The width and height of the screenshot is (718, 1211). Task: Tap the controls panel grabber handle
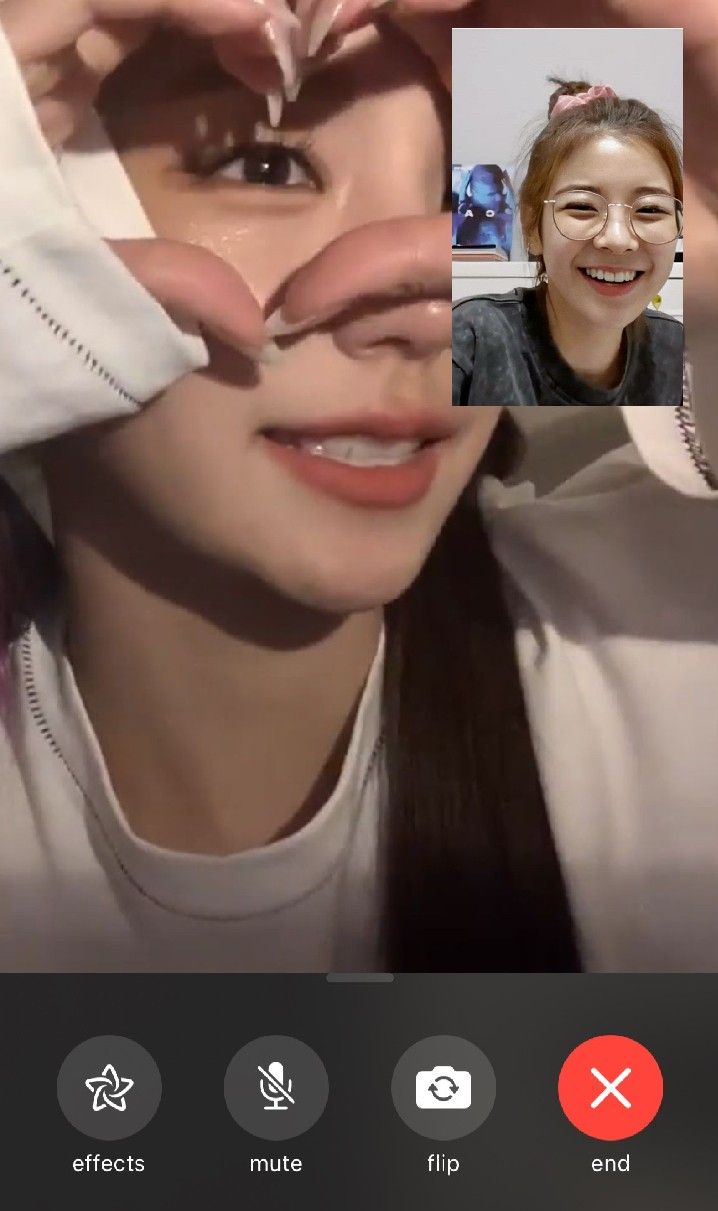[360, 978]
